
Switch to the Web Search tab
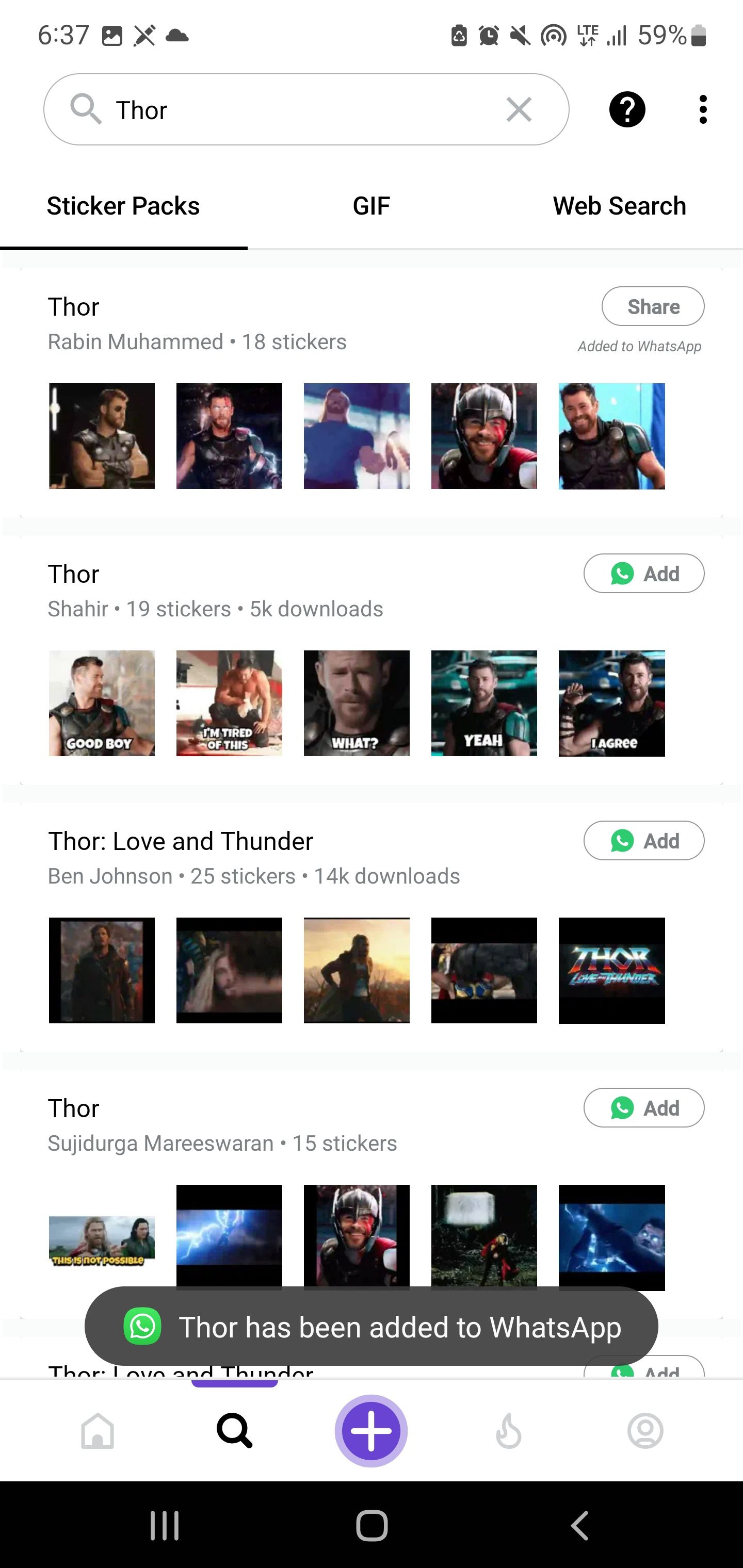pyautogui.click(x=619, y=206)
